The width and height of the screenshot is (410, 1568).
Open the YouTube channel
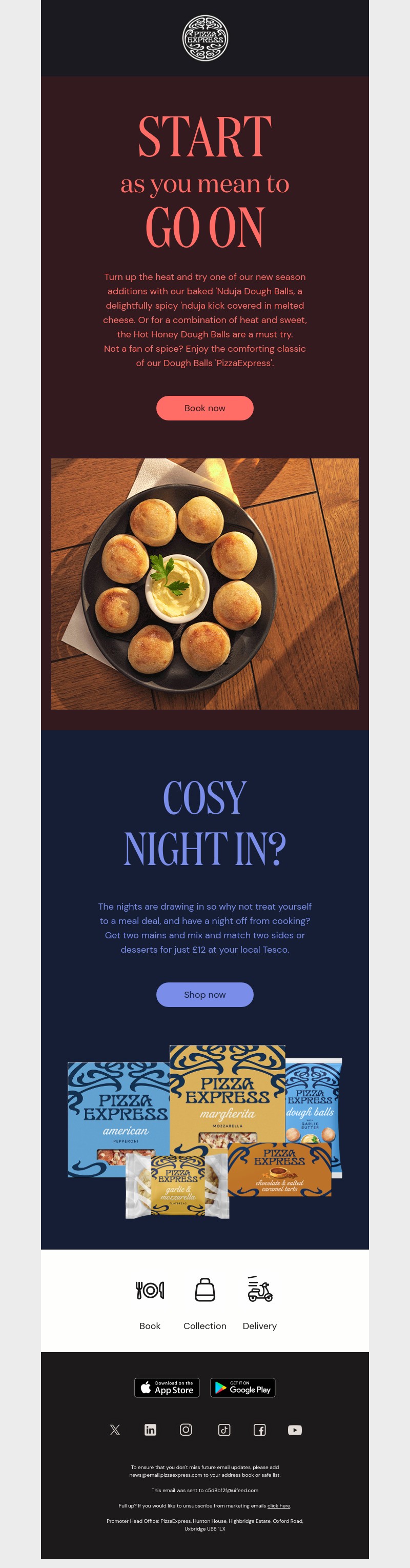click(x=295, y=1430)
